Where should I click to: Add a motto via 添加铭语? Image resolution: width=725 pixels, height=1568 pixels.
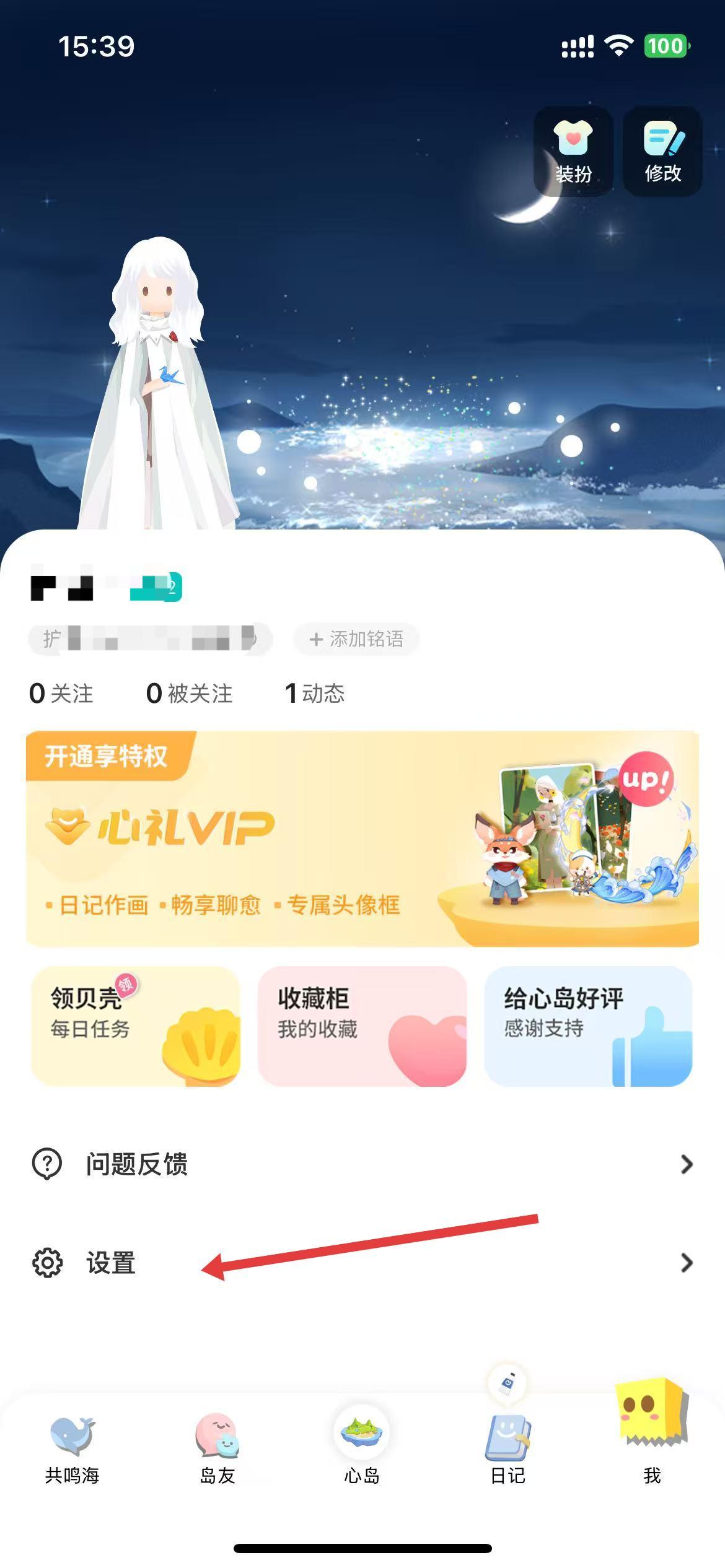[356, 638]
